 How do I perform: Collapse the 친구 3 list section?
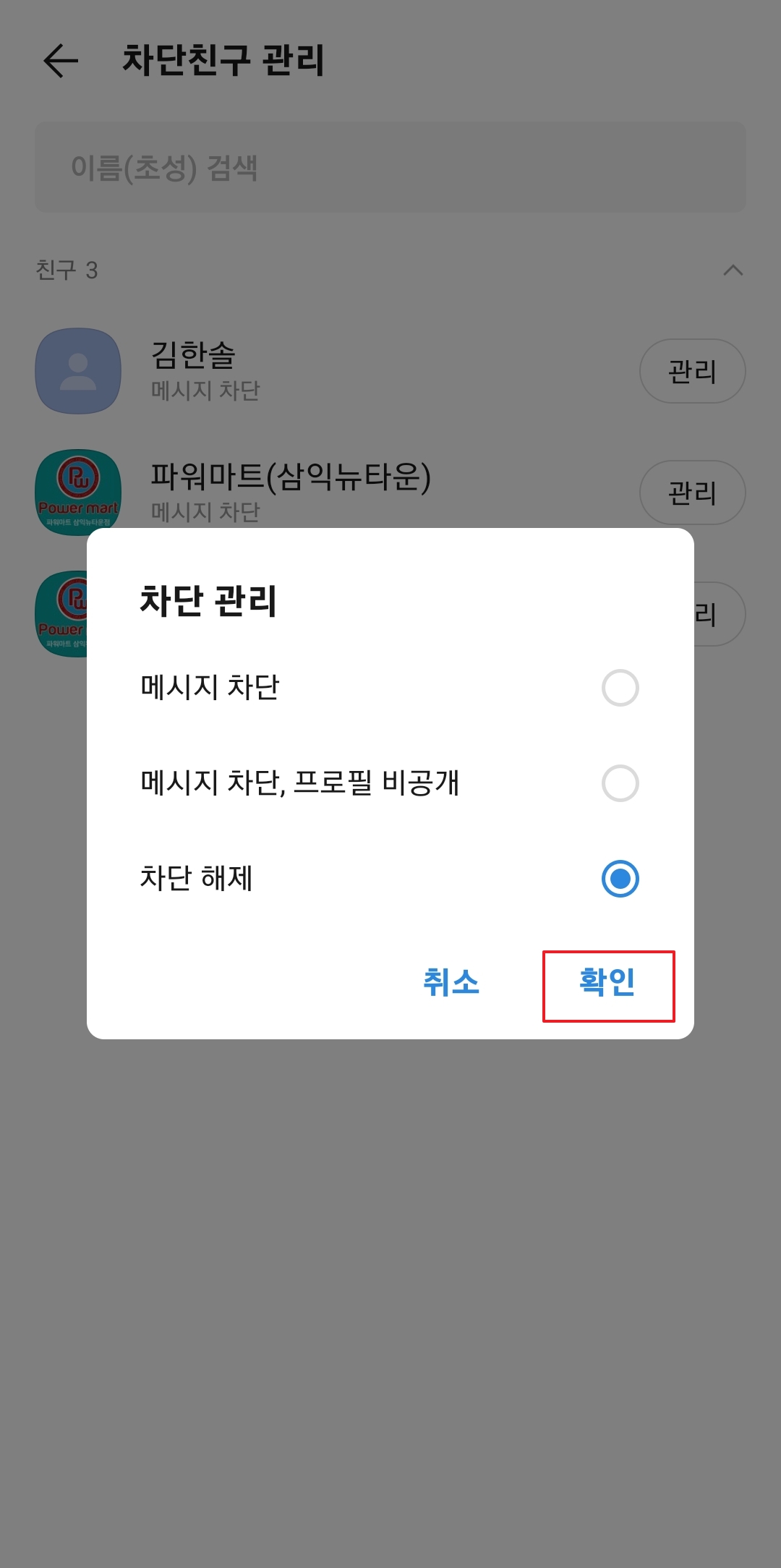click(734, 270)
